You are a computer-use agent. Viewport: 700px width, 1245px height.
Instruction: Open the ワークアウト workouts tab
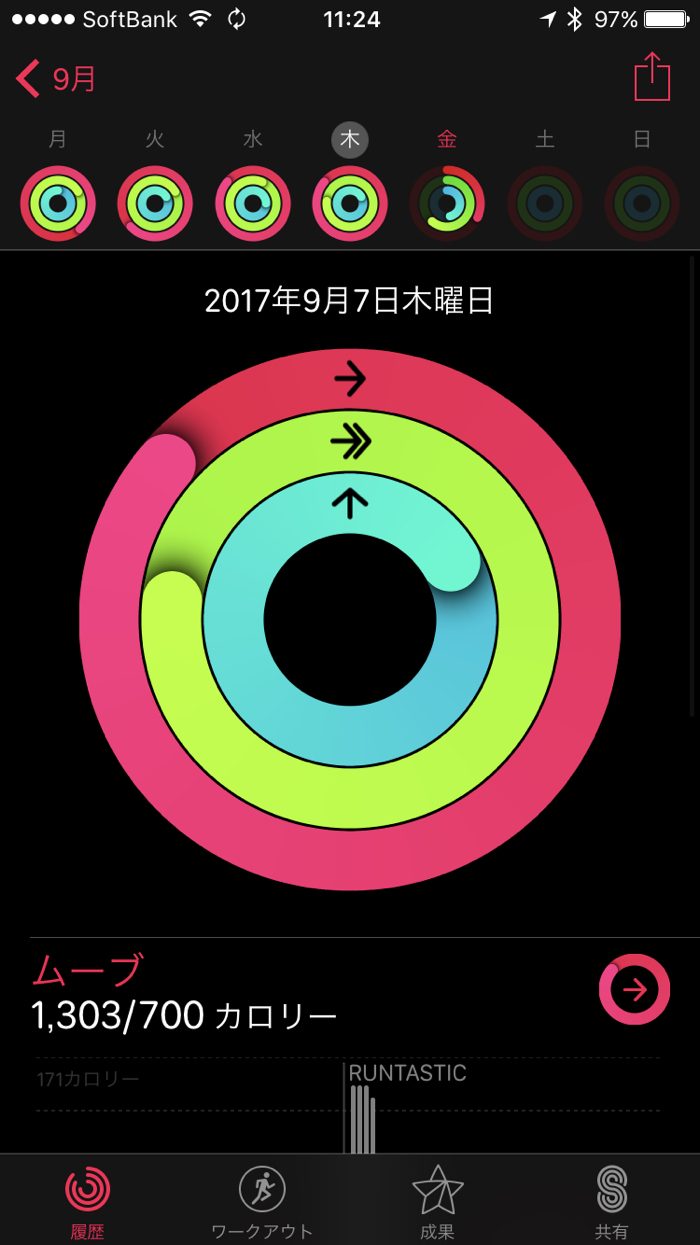(x=262, y=1200)
